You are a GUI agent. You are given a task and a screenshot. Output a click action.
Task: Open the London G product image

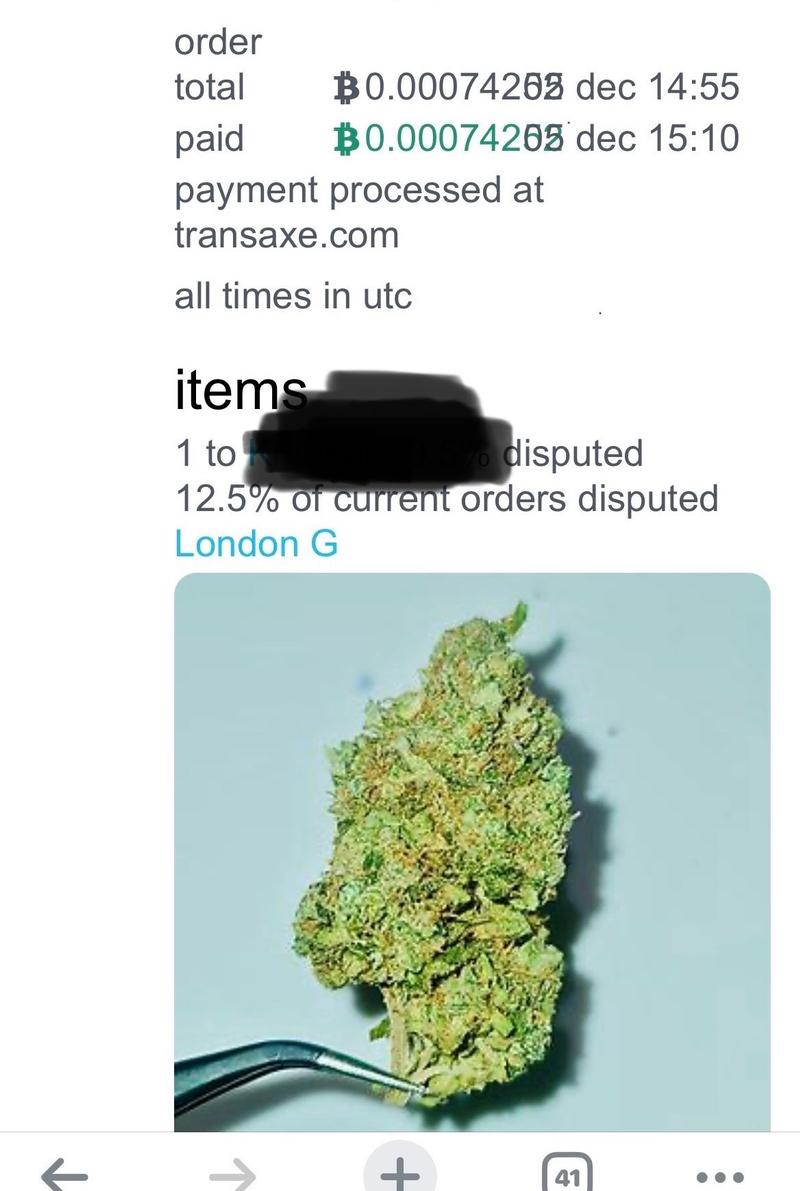(472, 850)
